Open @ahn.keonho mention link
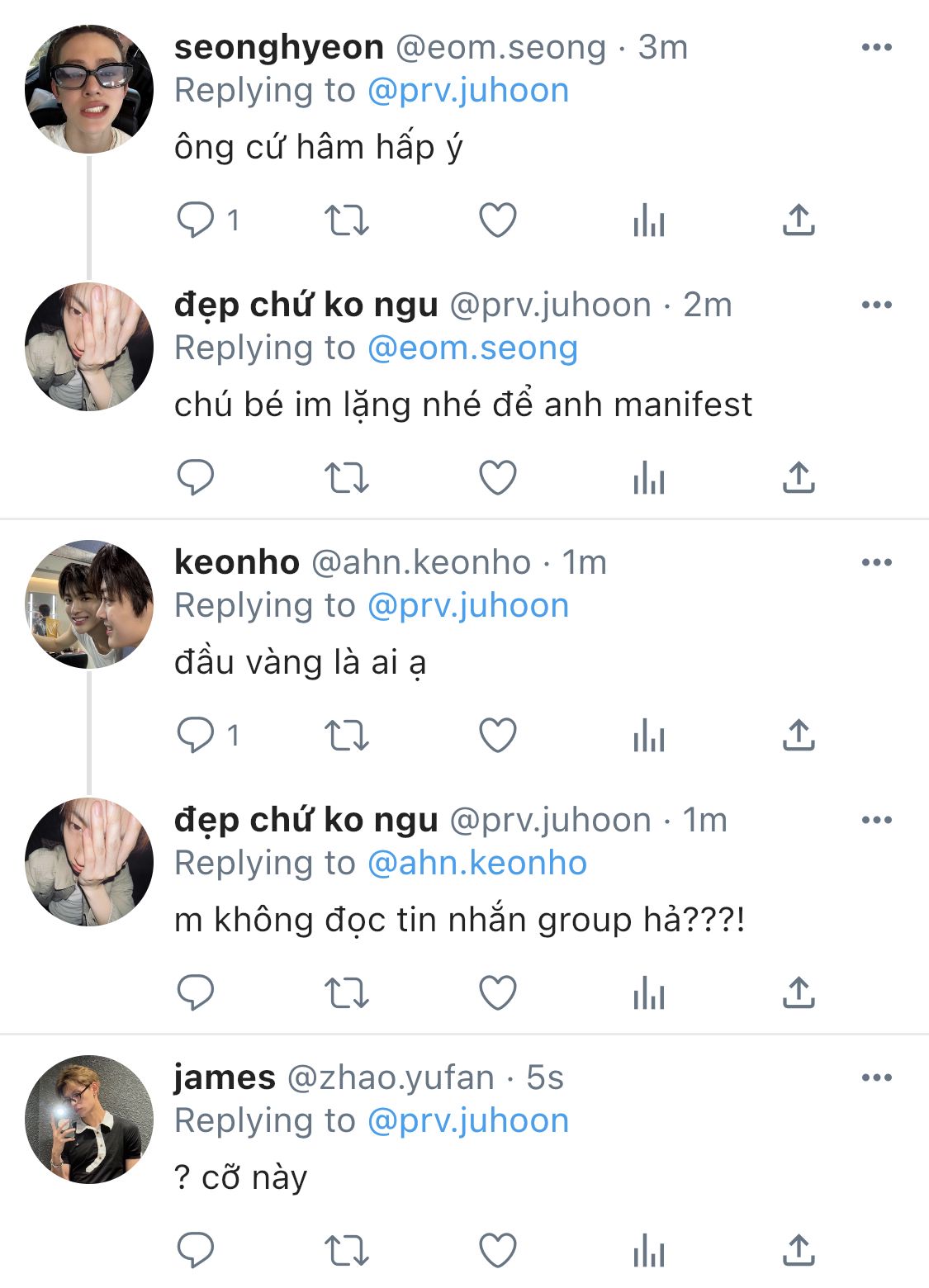This screenshot has width=929, height=1288. (476, 863)
